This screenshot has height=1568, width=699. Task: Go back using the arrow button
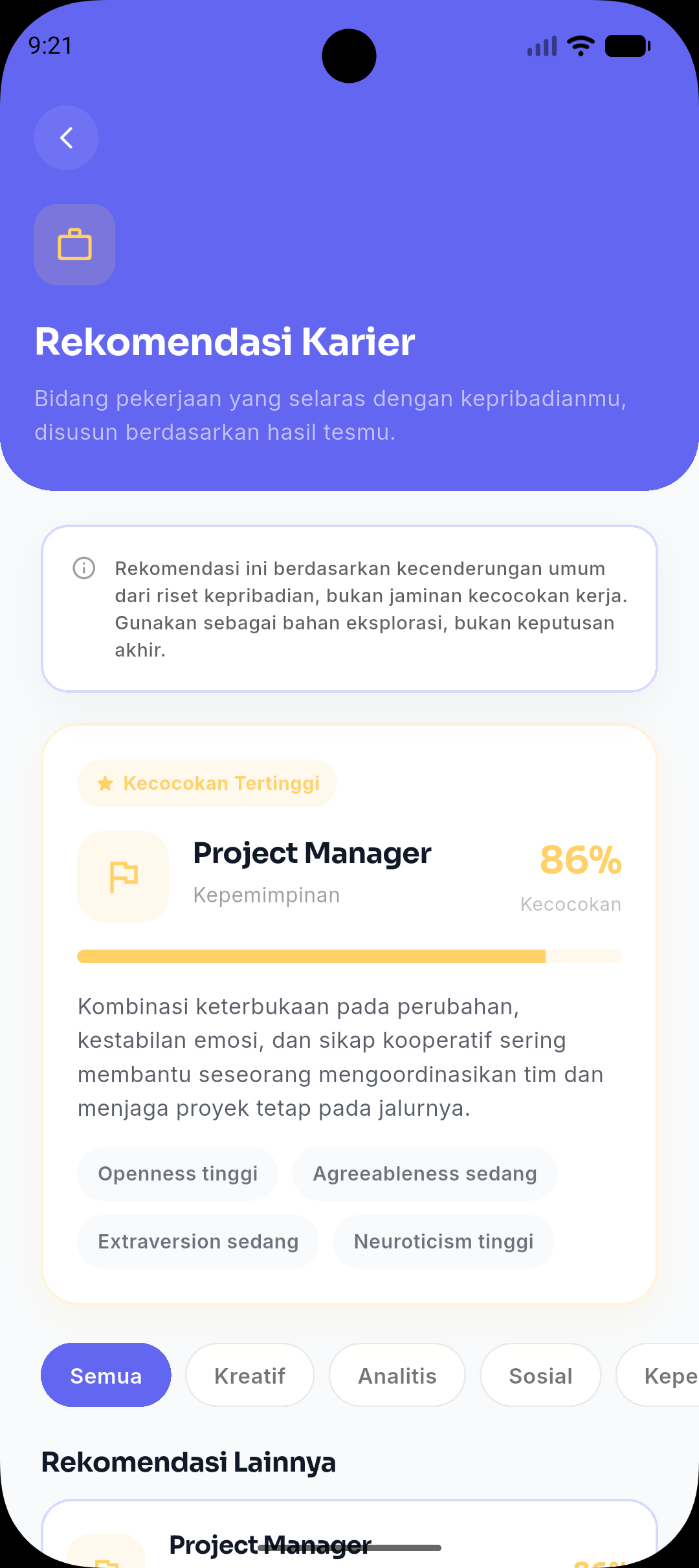click(66, 138)
